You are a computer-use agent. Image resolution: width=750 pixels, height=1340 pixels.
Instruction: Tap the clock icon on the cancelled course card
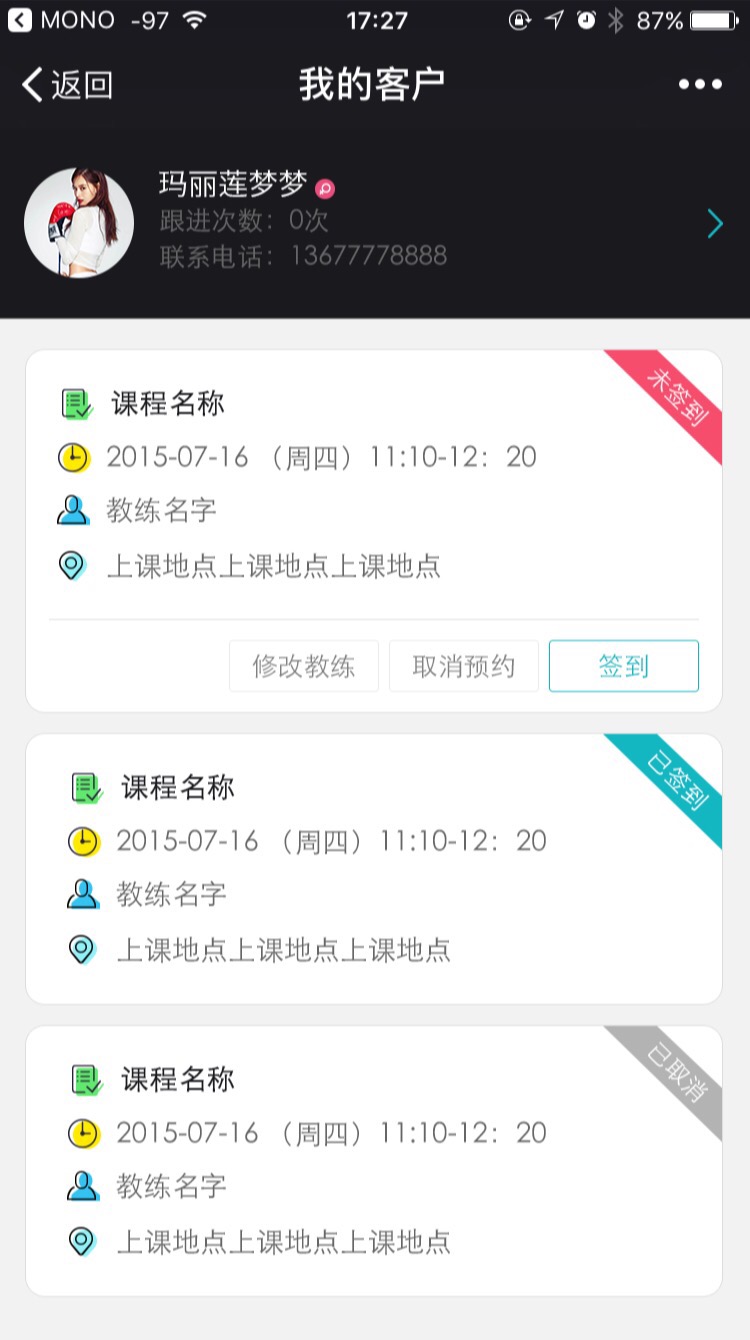84,1133
